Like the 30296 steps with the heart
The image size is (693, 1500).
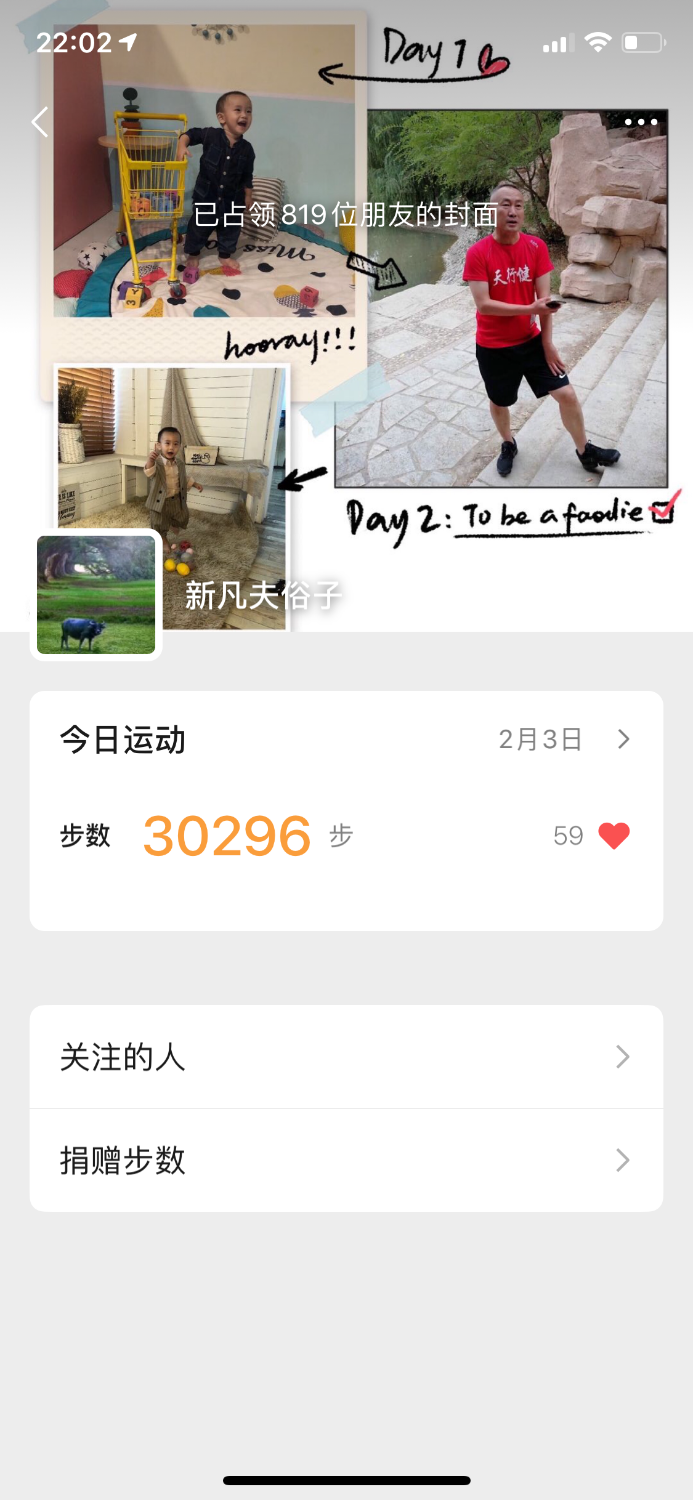[x=613, y=836]
